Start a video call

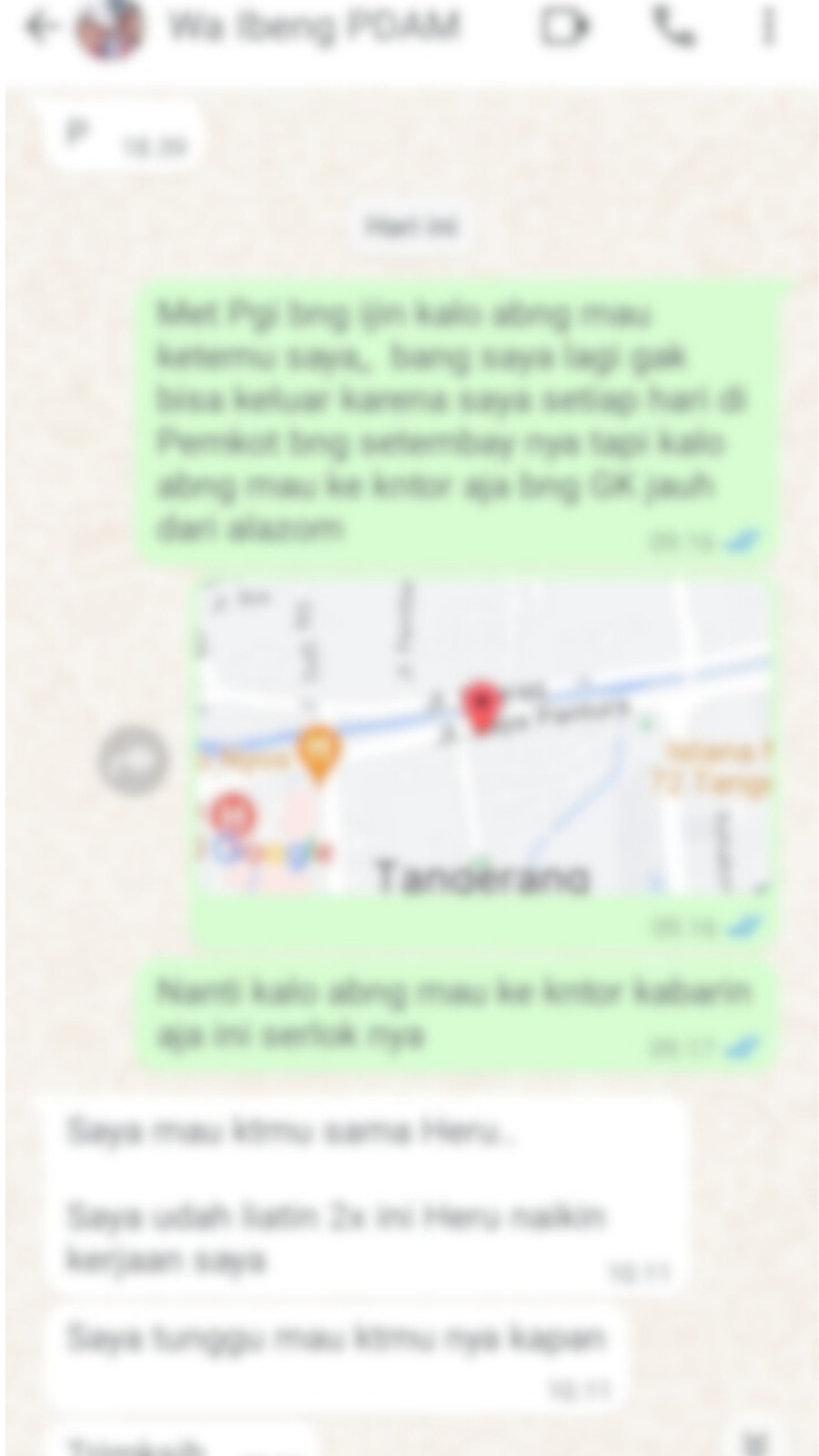point(565,27)
